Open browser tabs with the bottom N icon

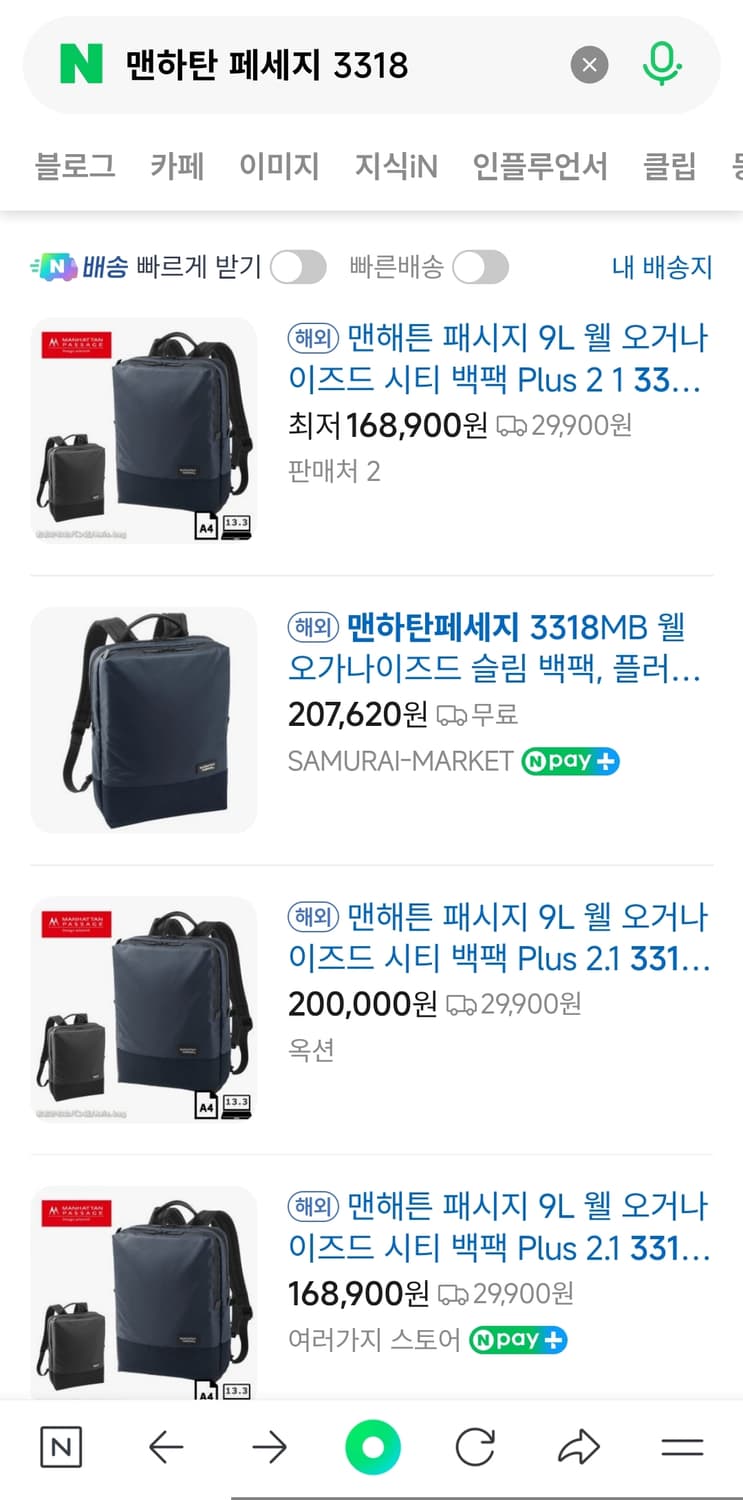tap(61, 1445)
